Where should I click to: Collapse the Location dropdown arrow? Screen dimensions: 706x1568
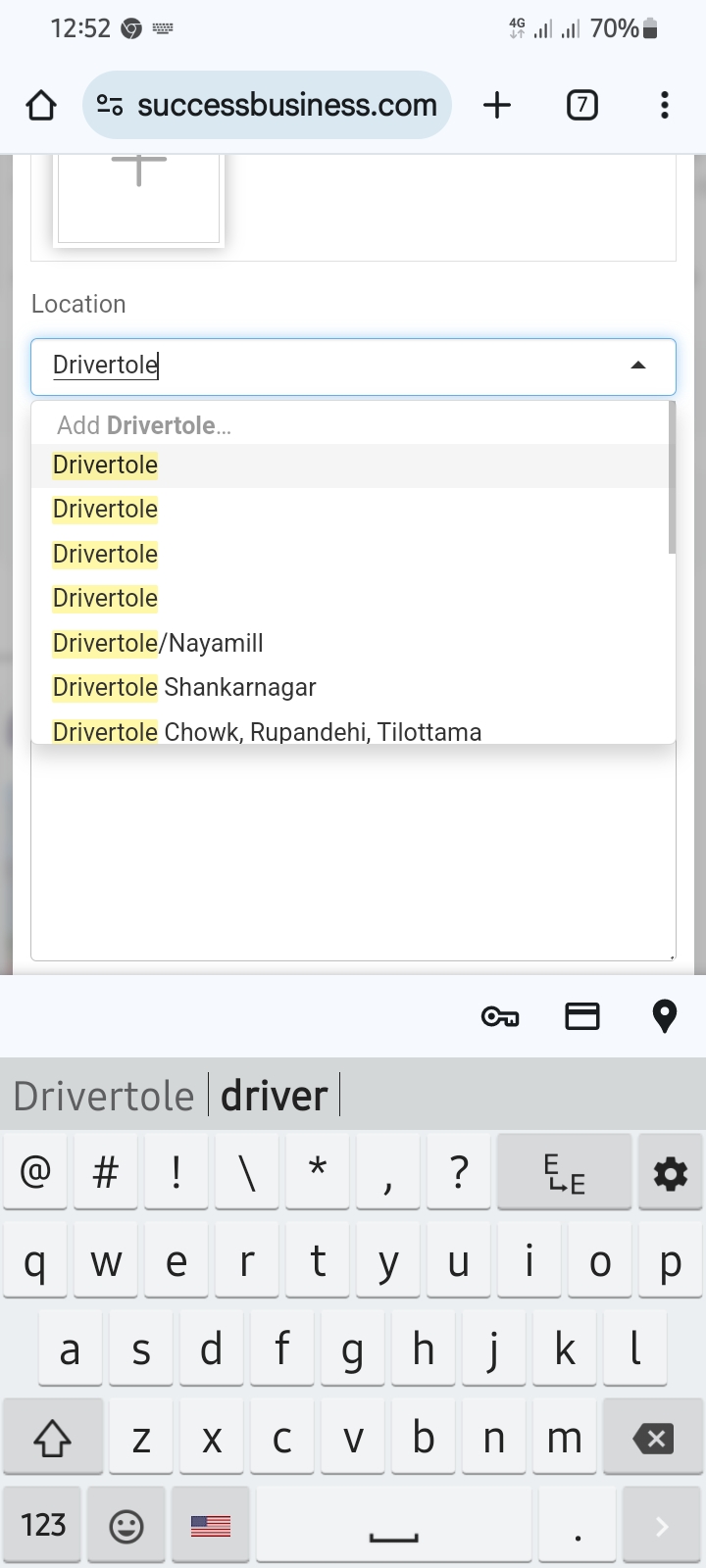click(638, 366)
